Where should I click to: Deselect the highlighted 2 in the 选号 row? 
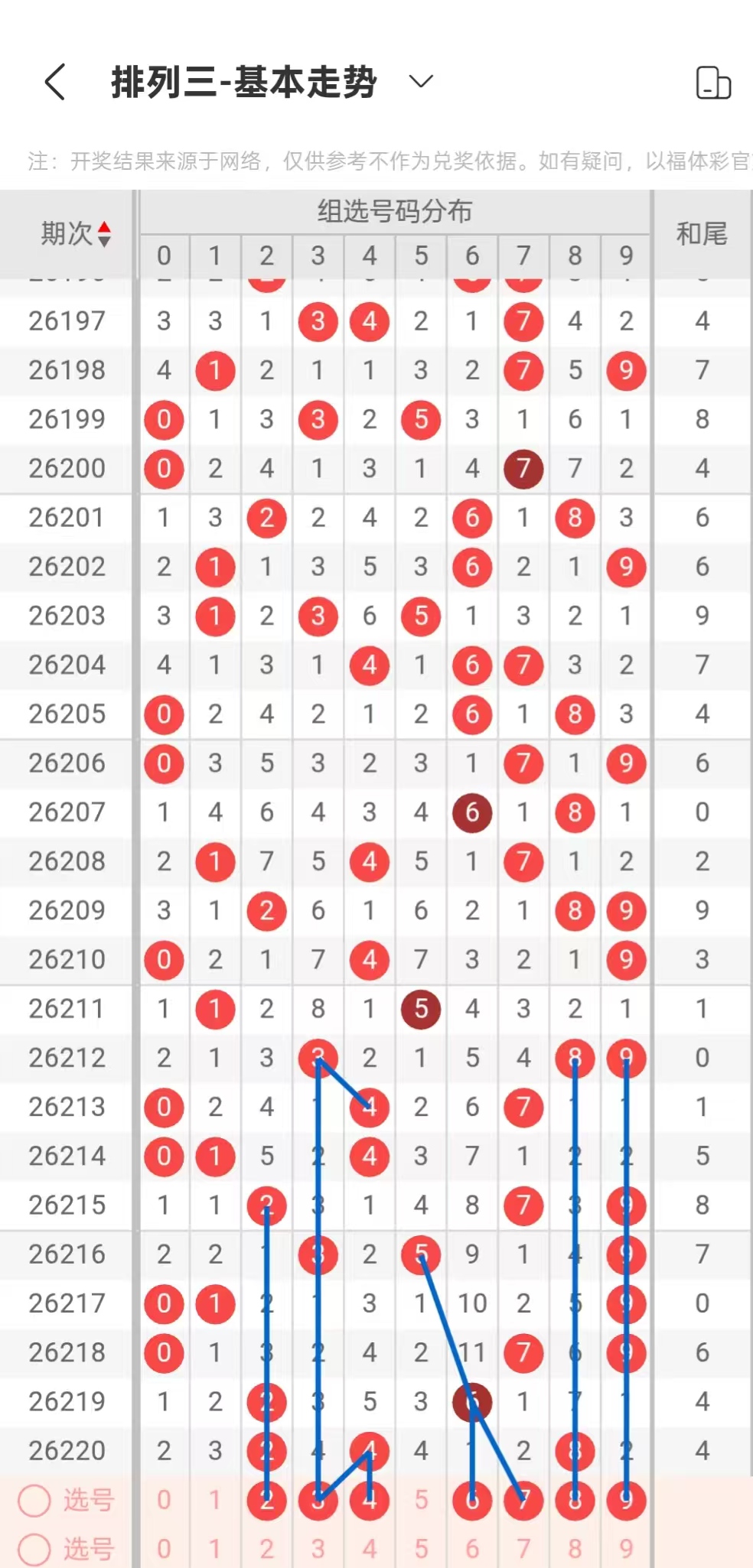[266, 1500]
